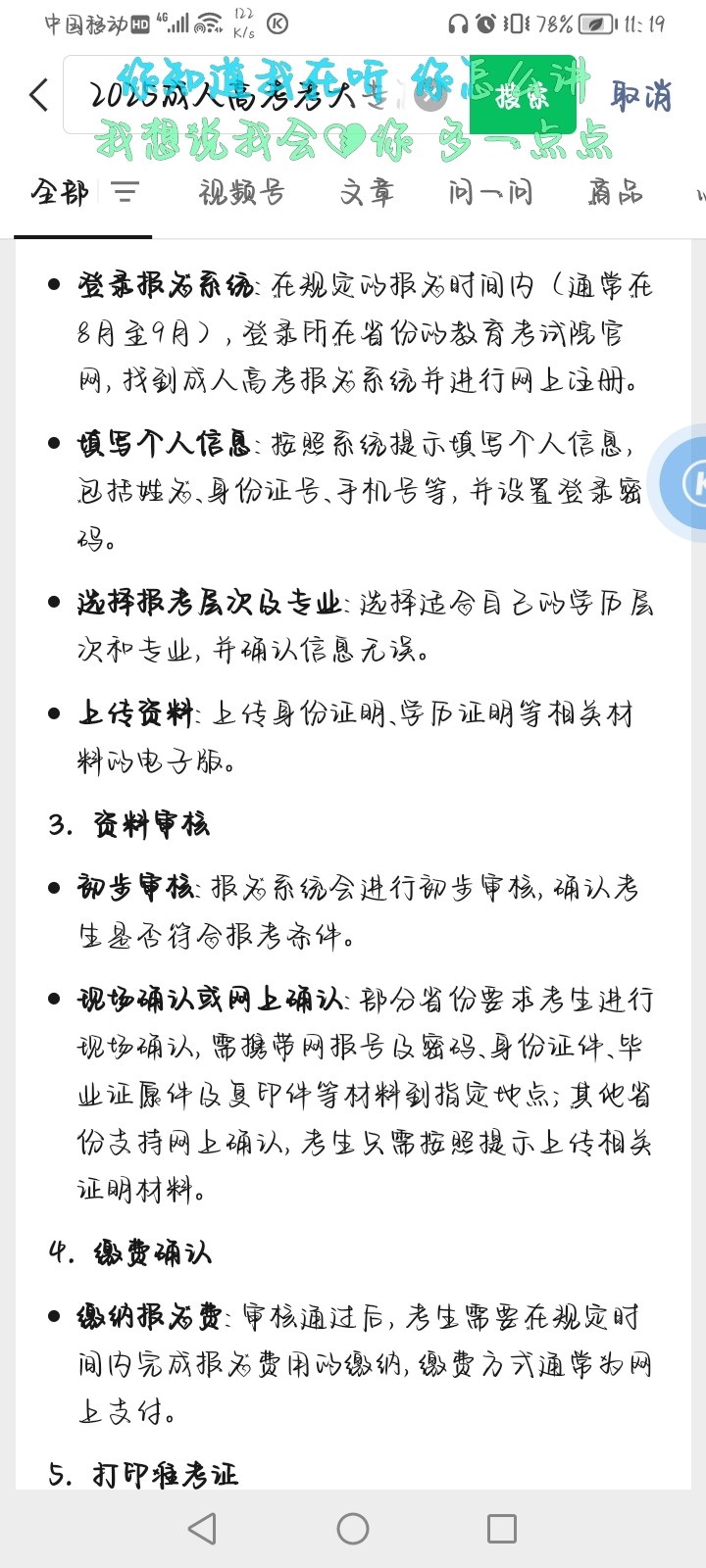The width and height of the screenshot is (706, 1568).
Task: Switch to the 问一问 tab
Action: coord(491,192)
